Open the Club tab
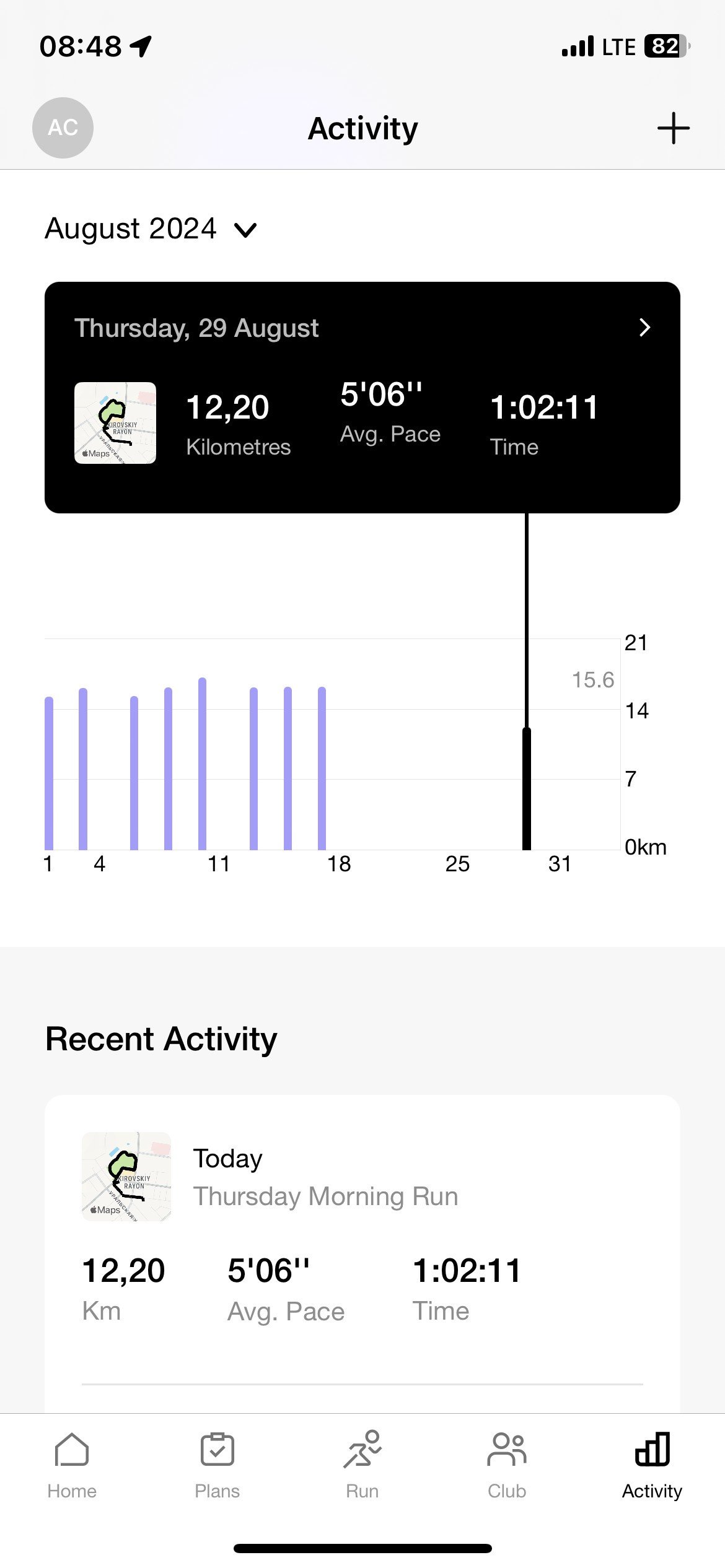This screenshot has height=1568, width=725. point(507,1465)
